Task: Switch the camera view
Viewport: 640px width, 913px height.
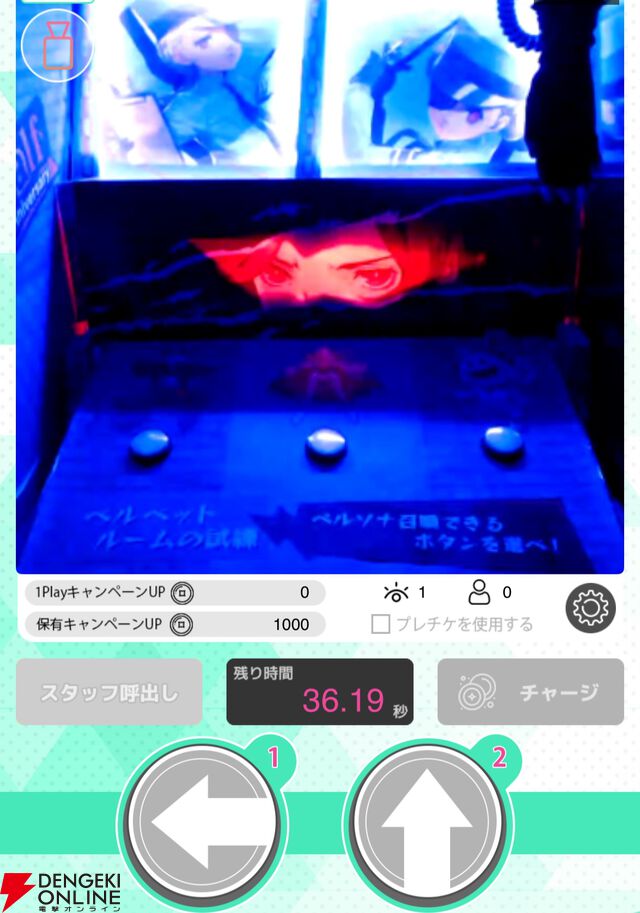Action: (56, 45)
